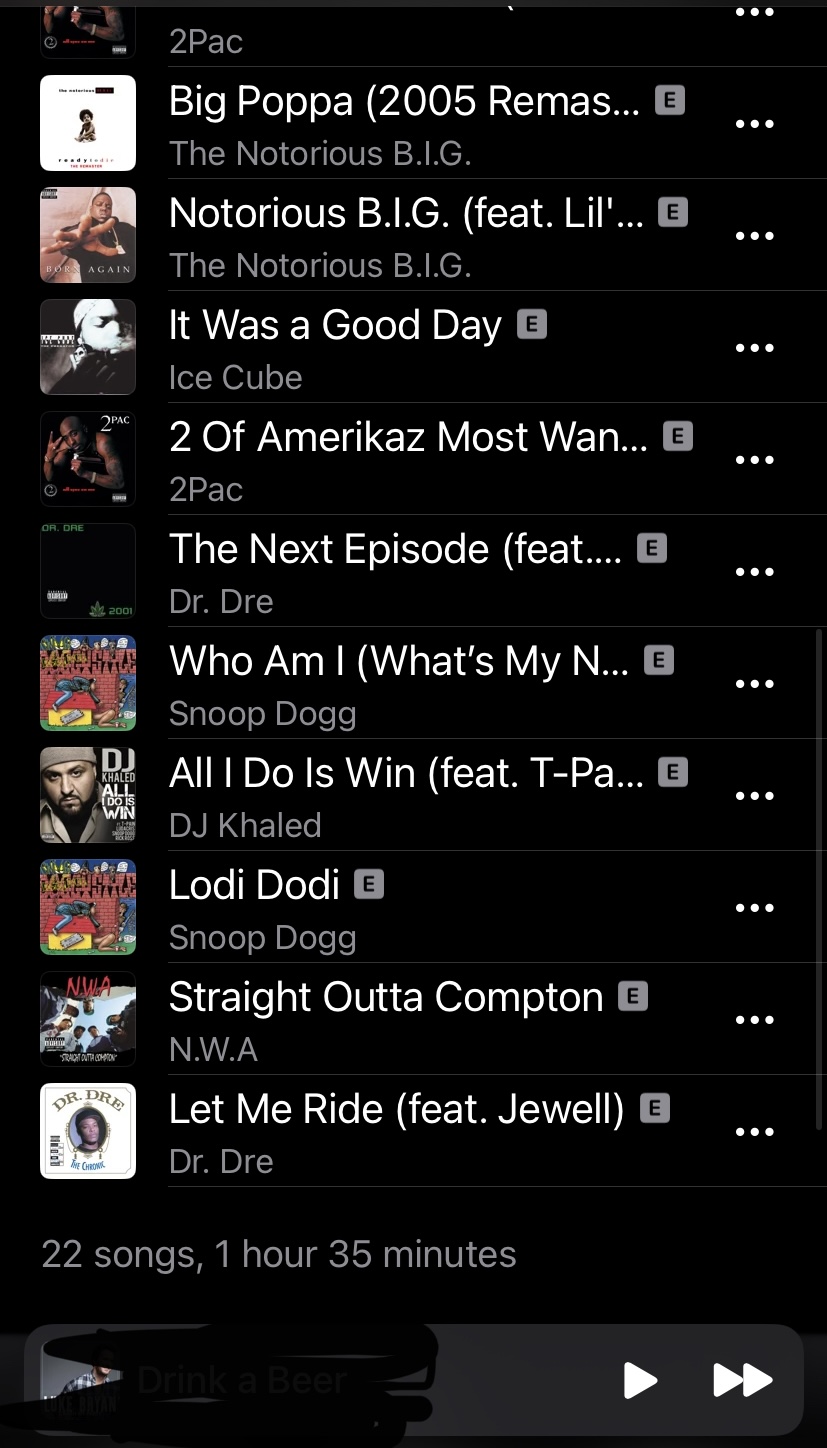Open more options for Straight Outta Compton
The height and width of the screenshot is (1448, 827).
754,1020
